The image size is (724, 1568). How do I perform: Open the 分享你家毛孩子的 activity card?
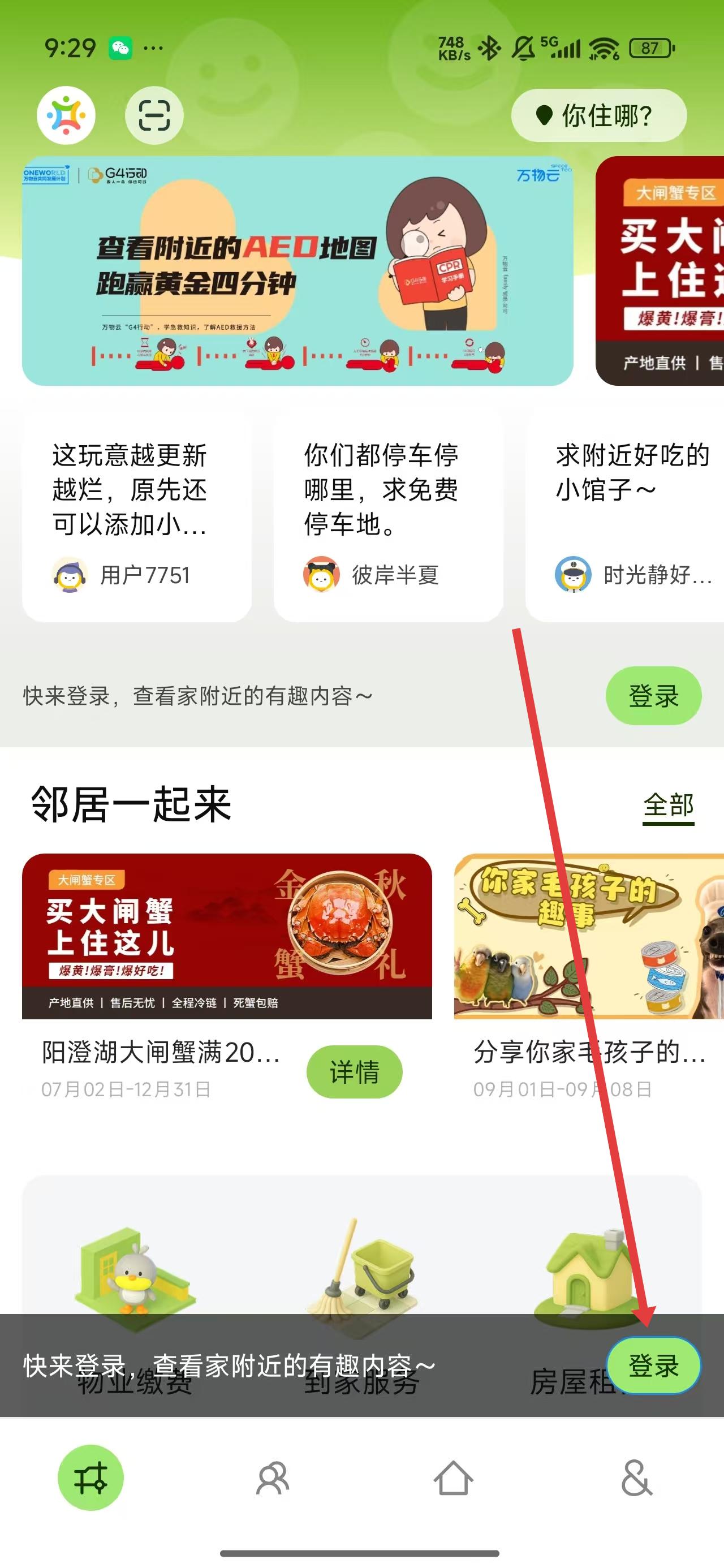pyautogui.click(x=588, y=936)
